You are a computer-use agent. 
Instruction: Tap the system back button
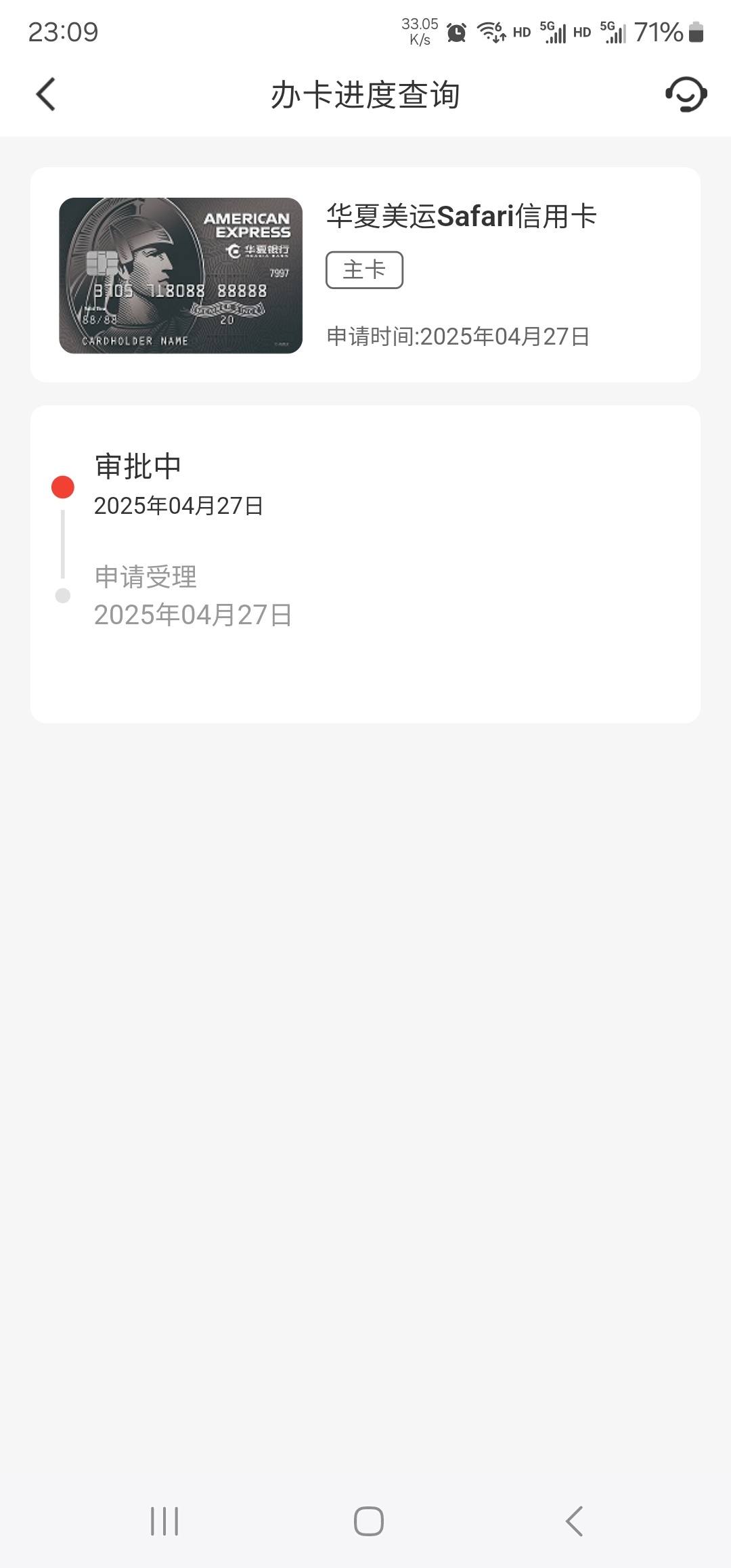(574, 1521)
